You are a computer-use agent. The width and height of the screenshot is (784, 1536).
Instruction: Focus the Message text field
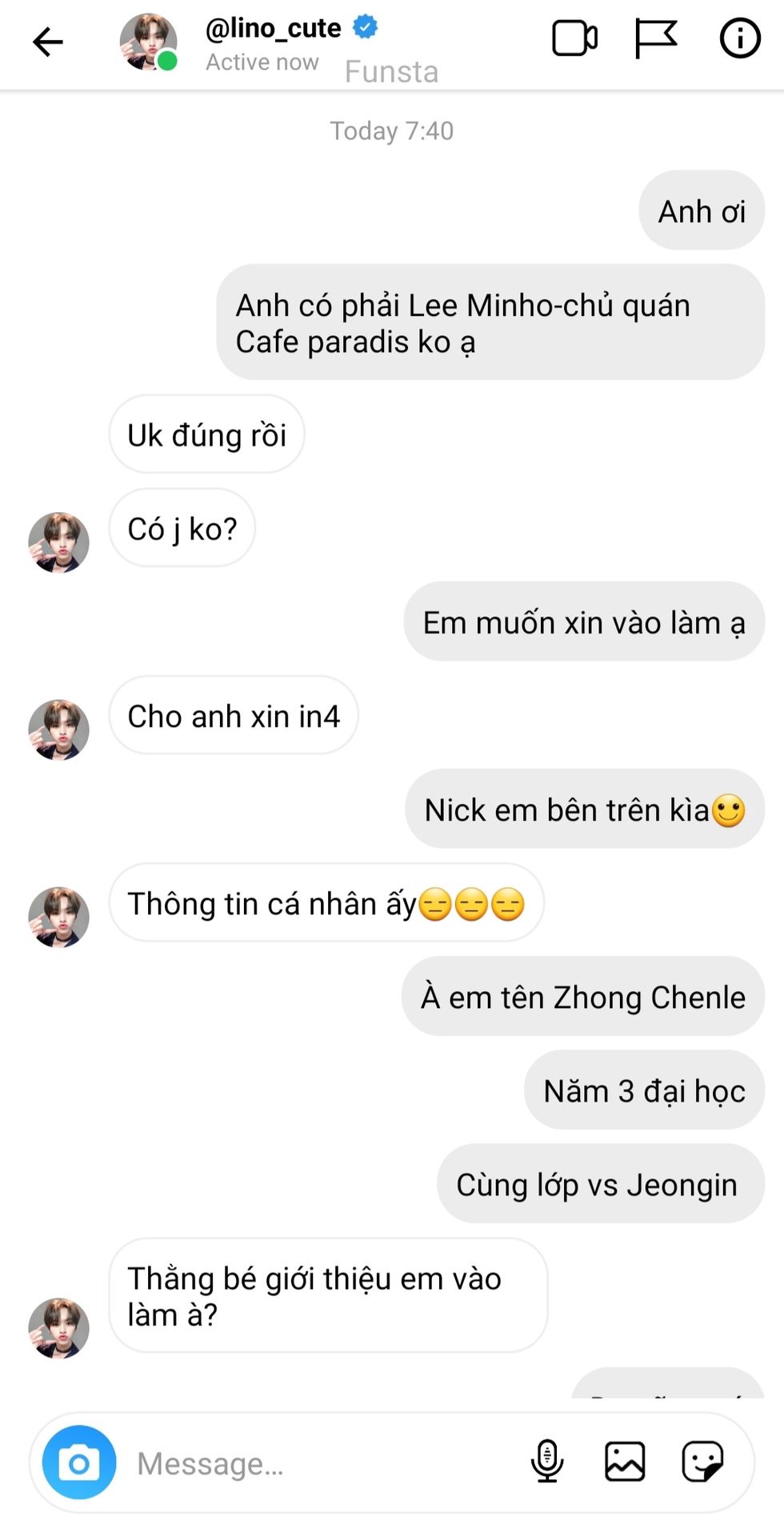pos(320,1463)
